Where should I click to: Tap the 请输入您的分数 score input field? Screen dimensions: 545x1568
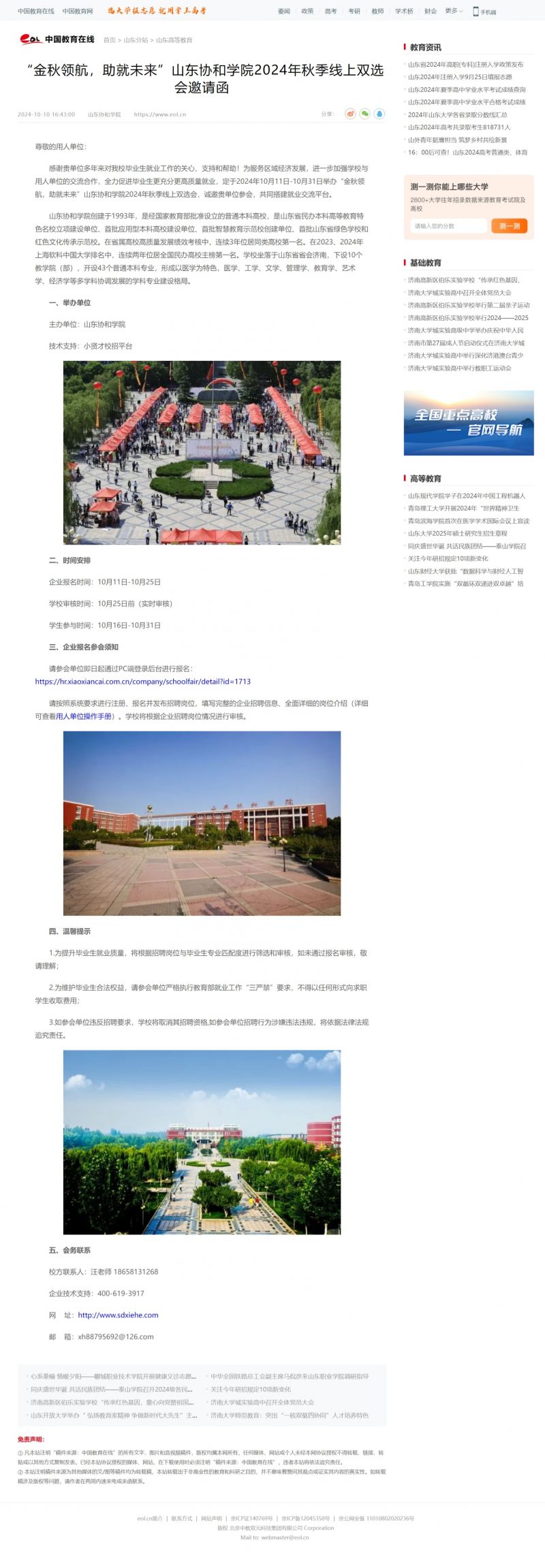click(x=448, y=226)
